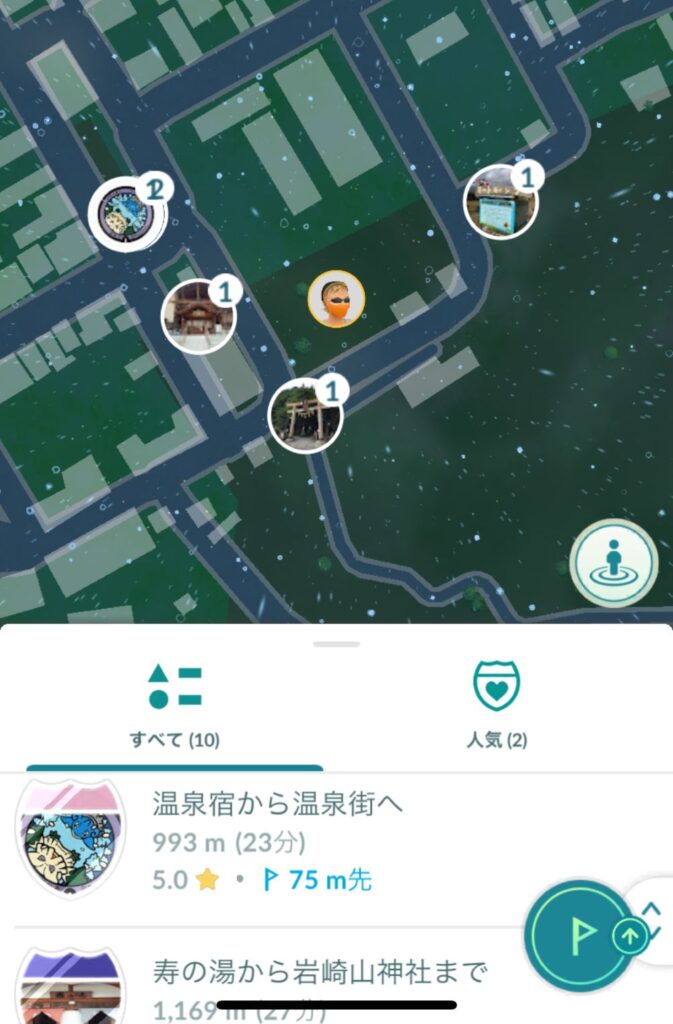
Task: Select the shrine building map marker
Action: click(198, 316)
